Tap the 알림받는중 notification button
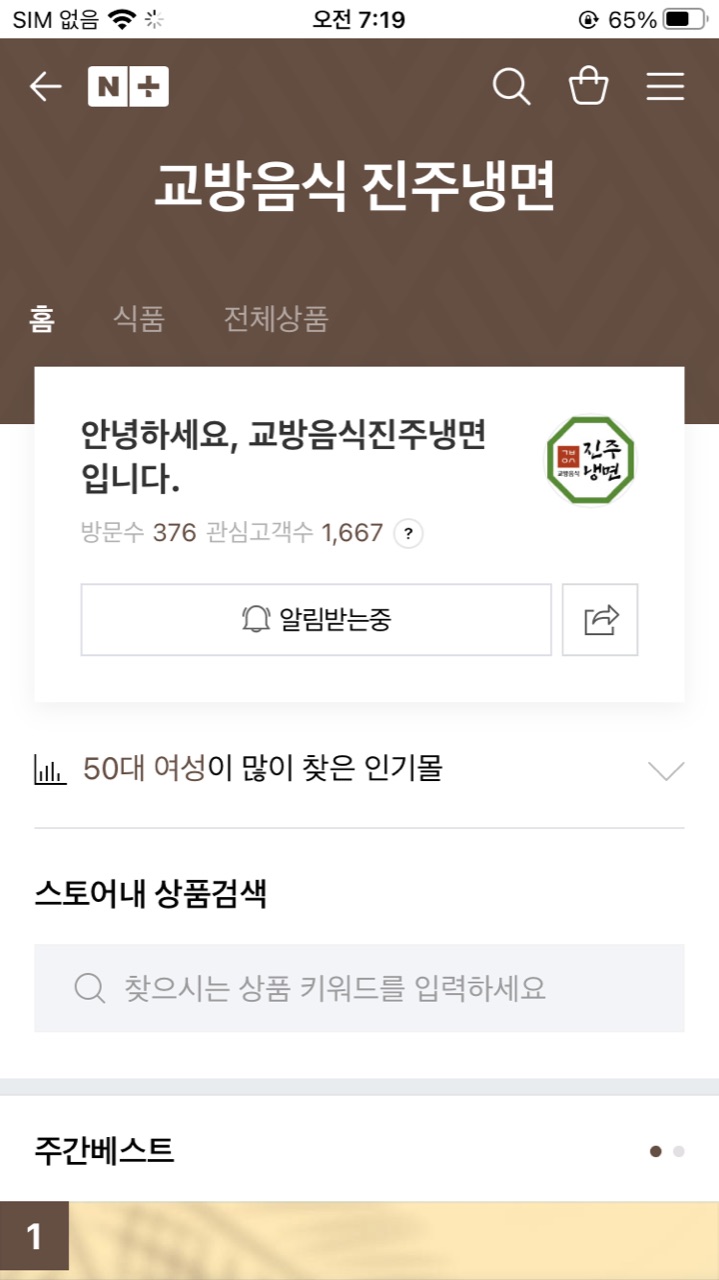The image size is (719, 1280). [x=316, y=620]
